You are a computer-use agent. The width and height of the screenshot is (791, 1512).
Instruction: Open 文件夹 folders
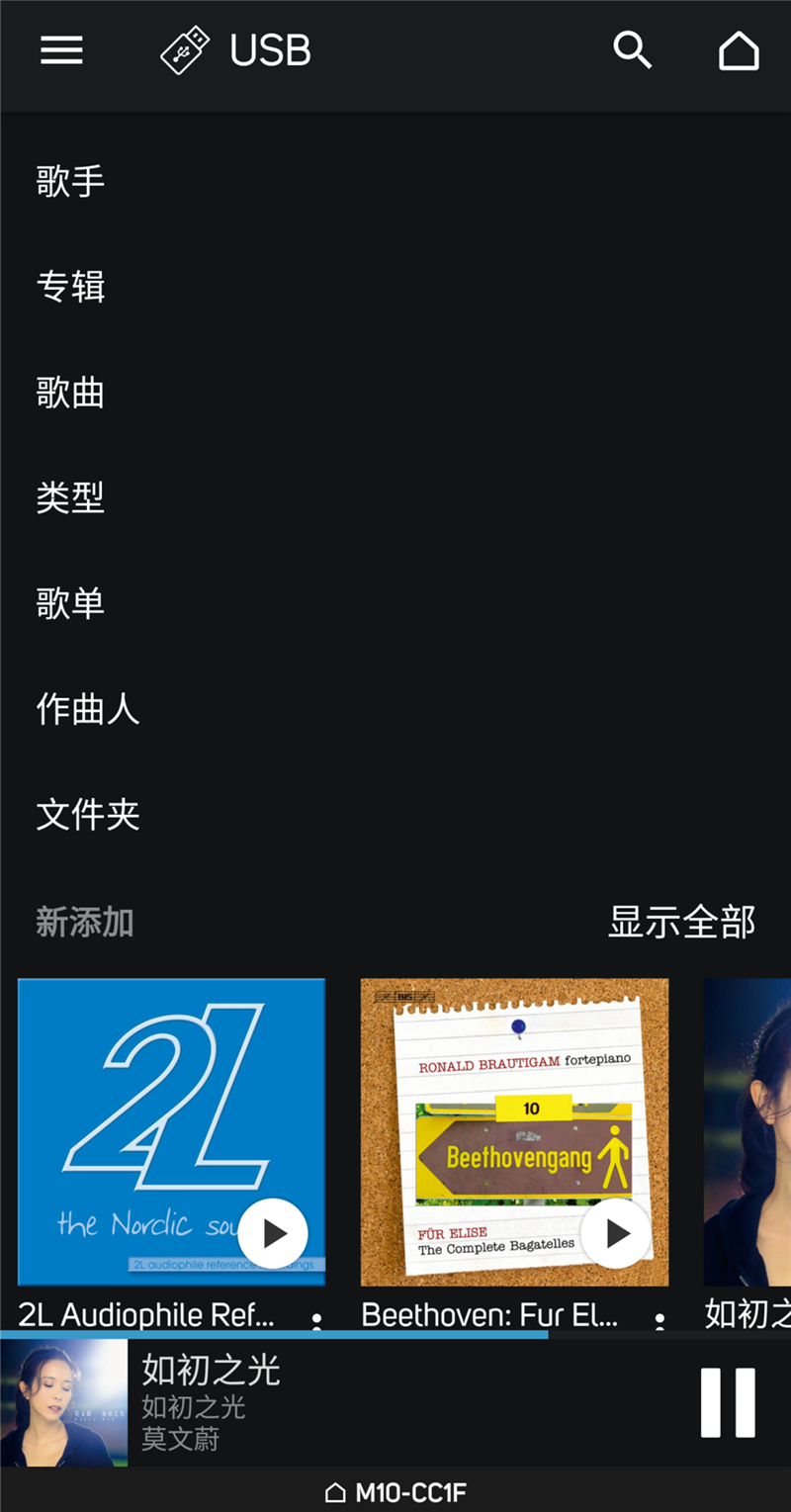(88, 815)
